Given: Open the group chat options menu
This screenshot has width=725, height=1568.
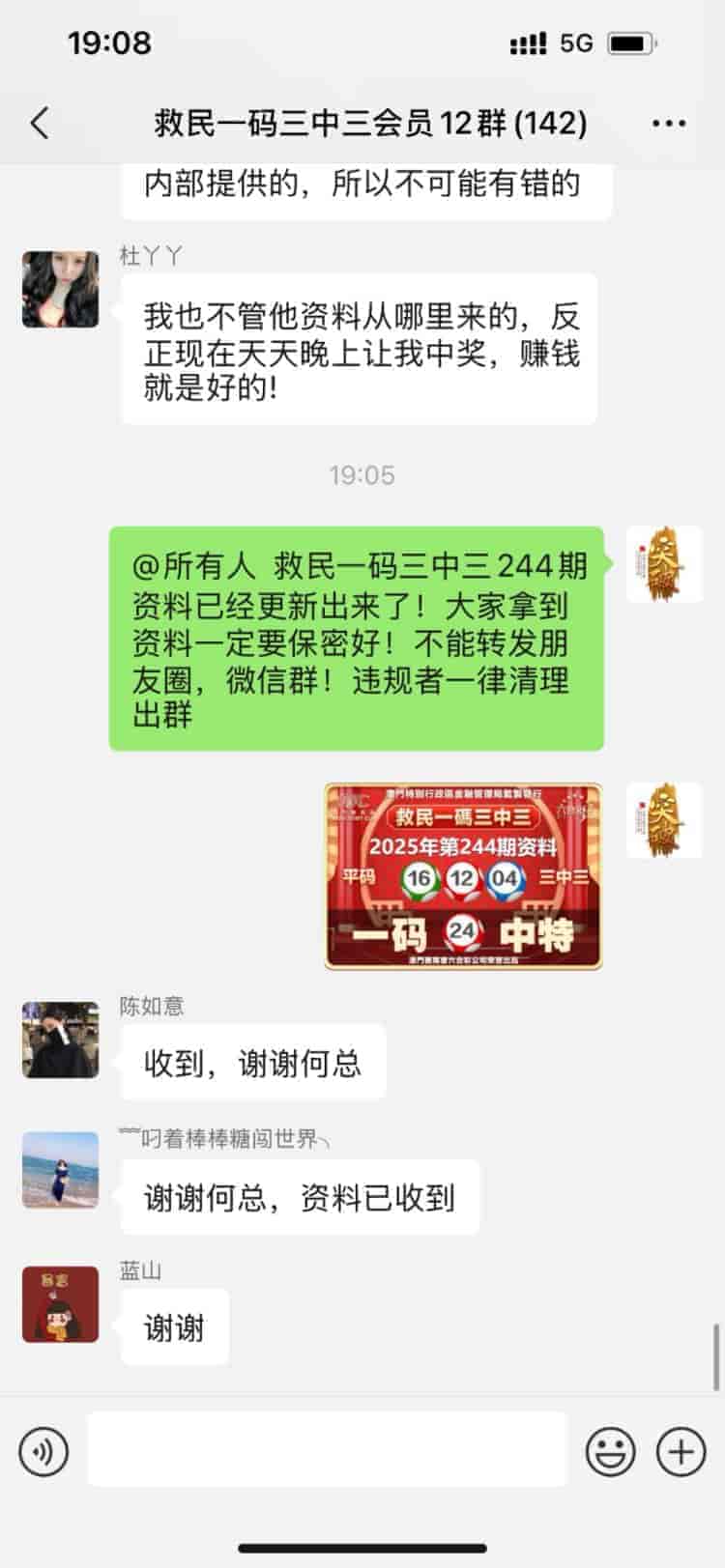Looking at the screenshot, I should (x=669, y=124).
